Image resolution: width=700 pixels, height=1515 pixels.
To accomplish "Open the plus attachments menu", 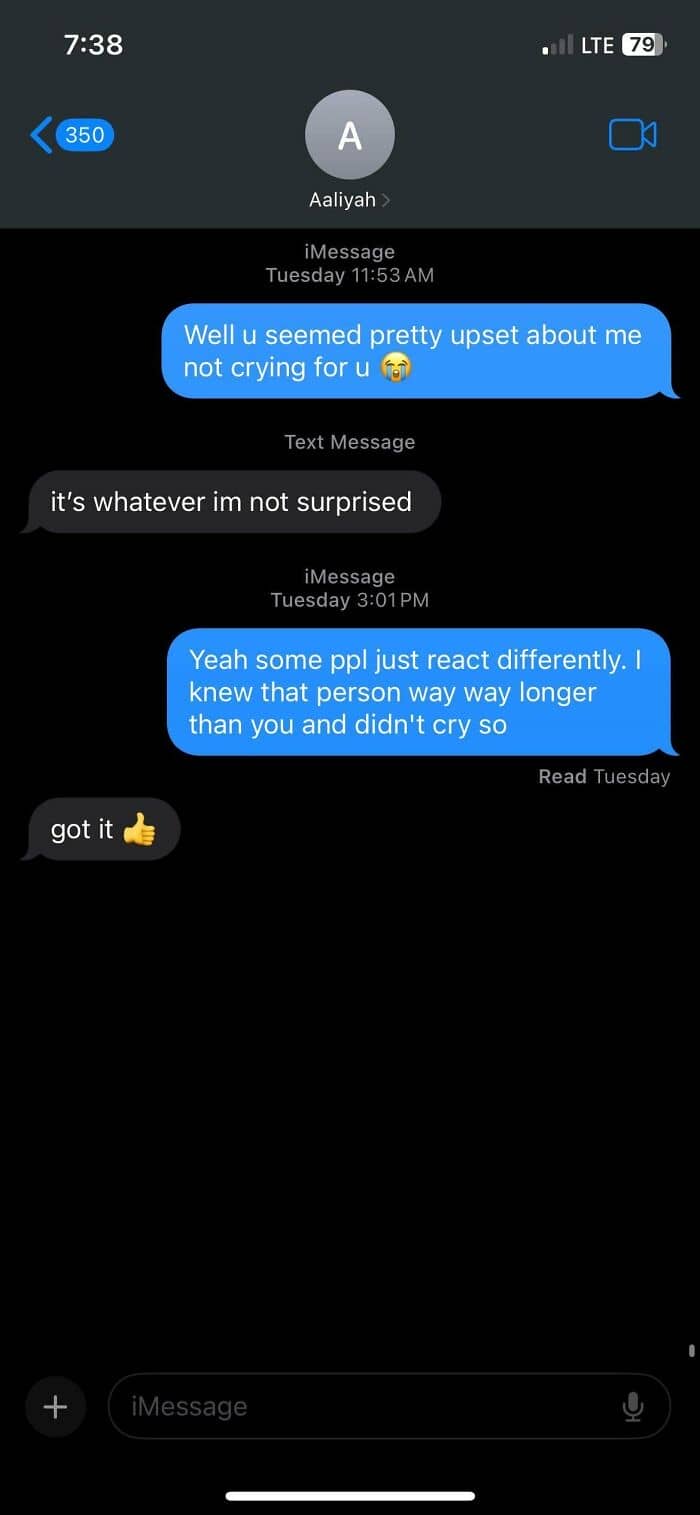I will click(x=55, y=1406).
